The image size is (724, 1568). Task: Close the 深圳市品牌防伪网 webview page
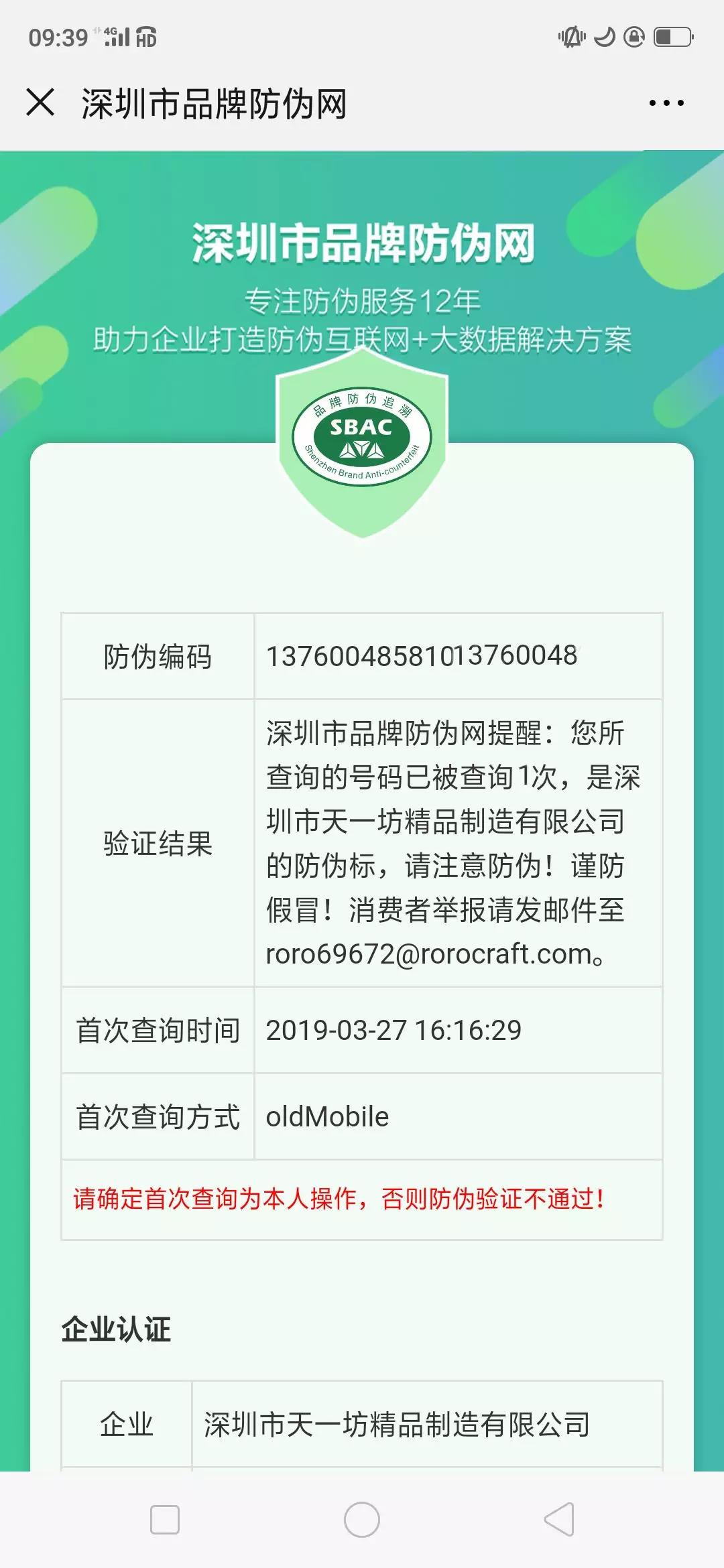pyautogui.click(x=40, y=103)
